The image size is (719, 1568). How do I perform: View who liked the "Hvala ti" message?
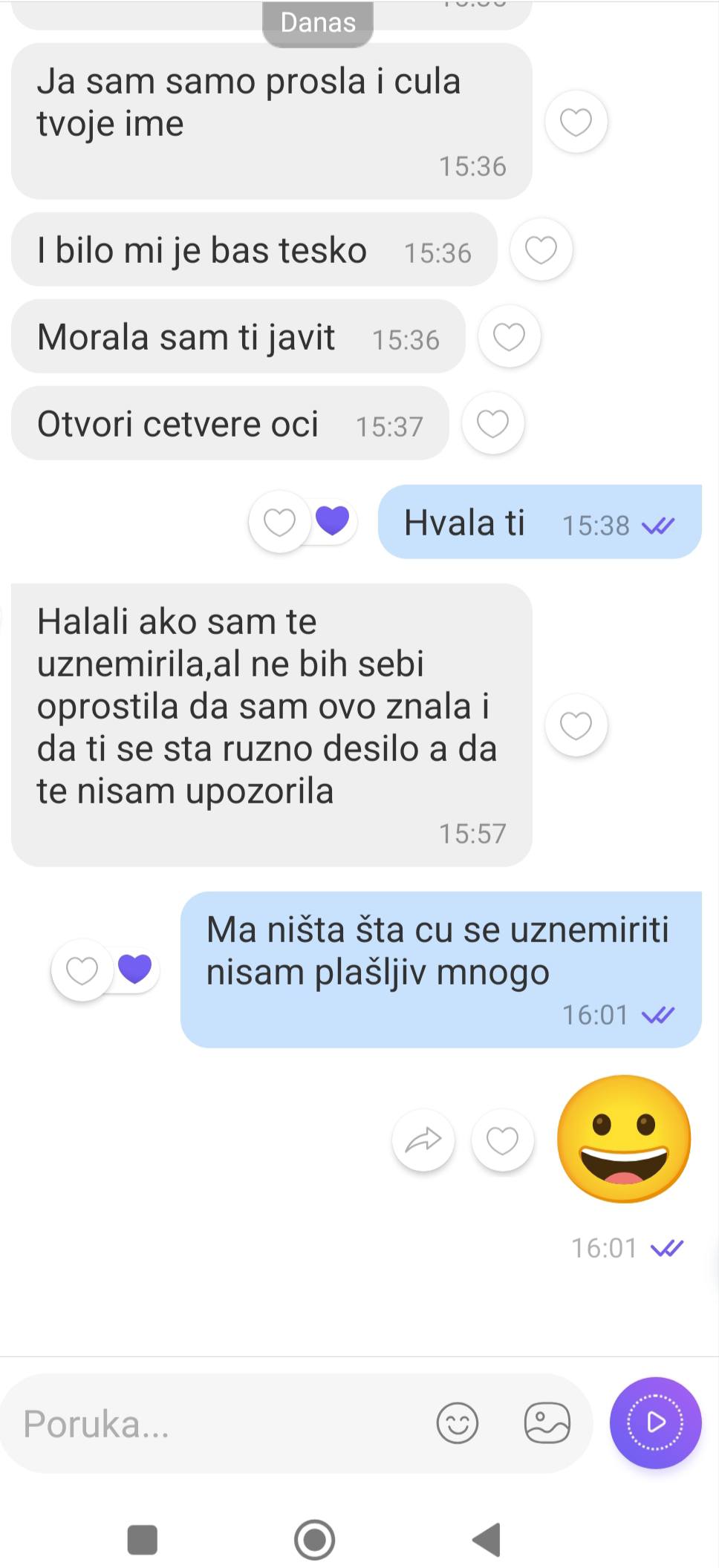pos(332,520)
